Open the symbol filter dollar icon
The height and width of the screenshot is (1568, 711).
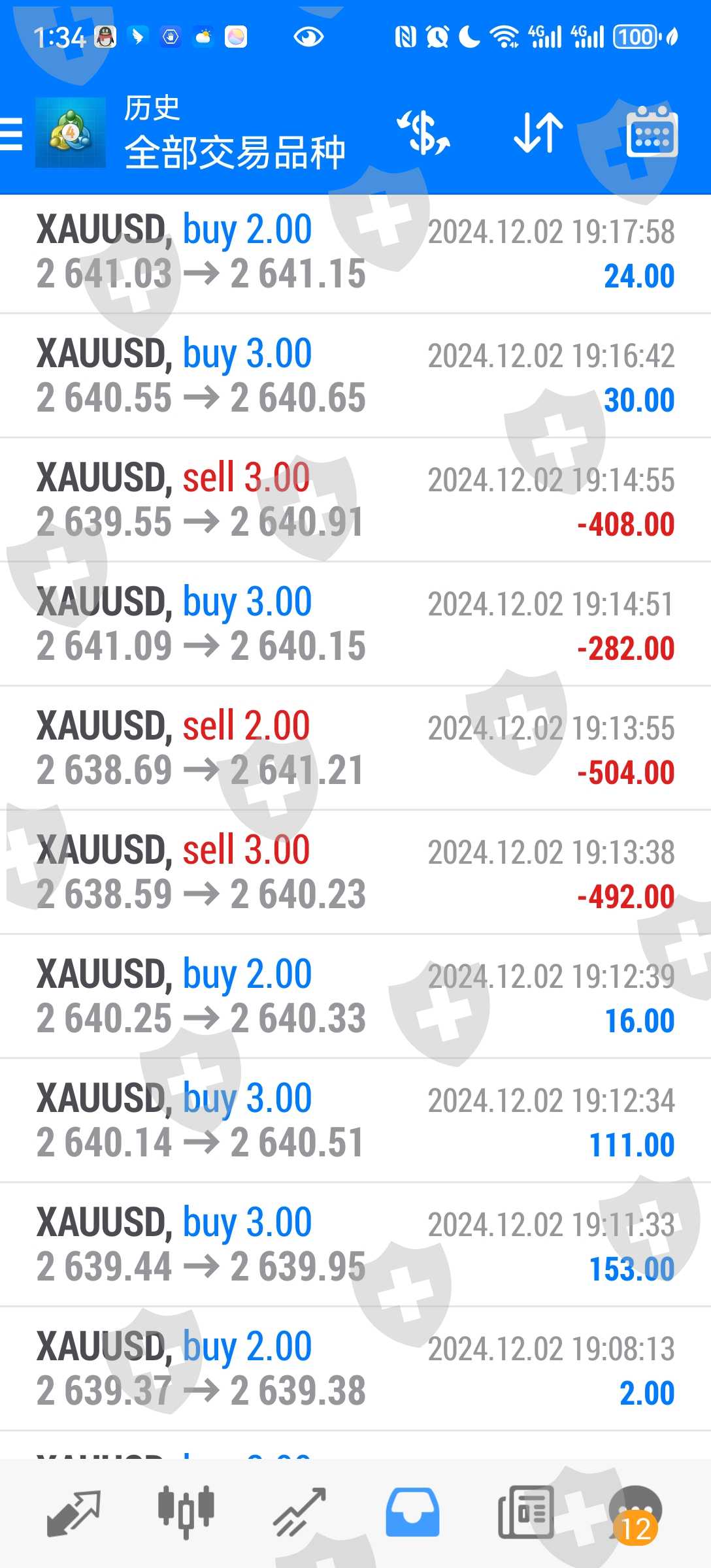[423, 133]
